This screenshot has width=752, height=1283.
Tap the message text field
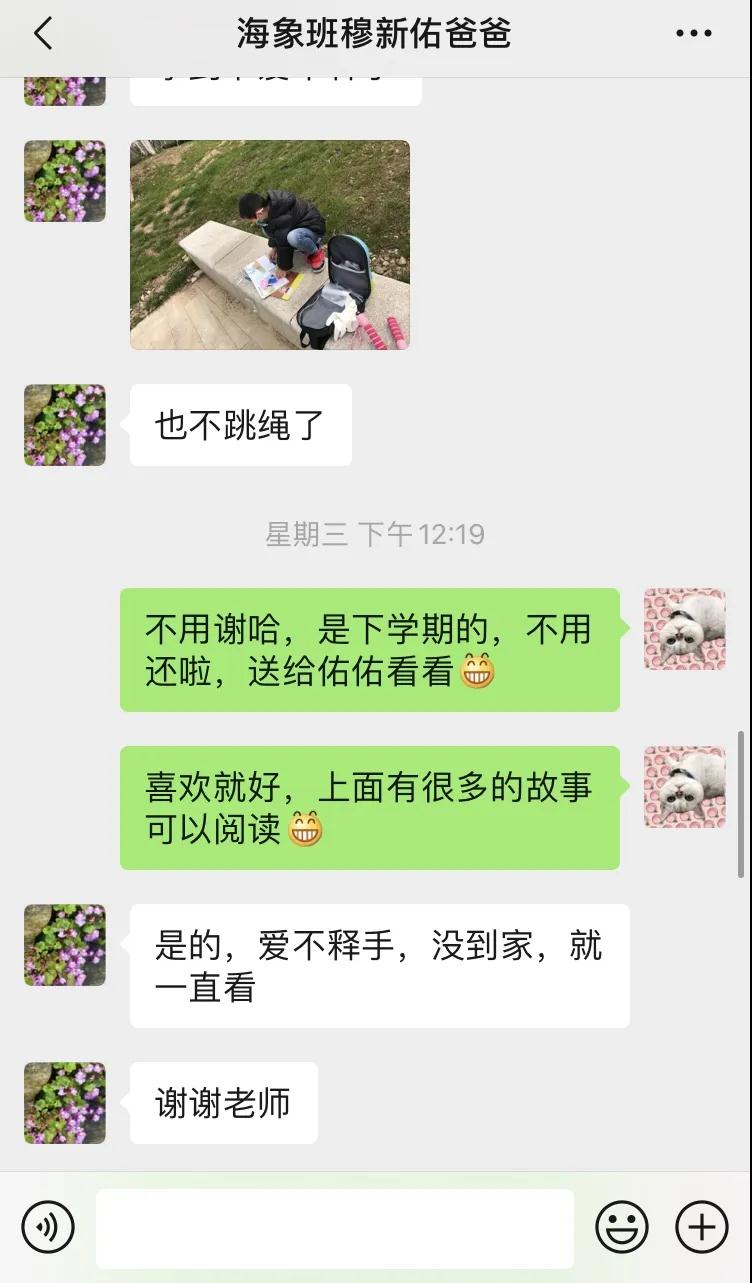[x=335, y=1228]
